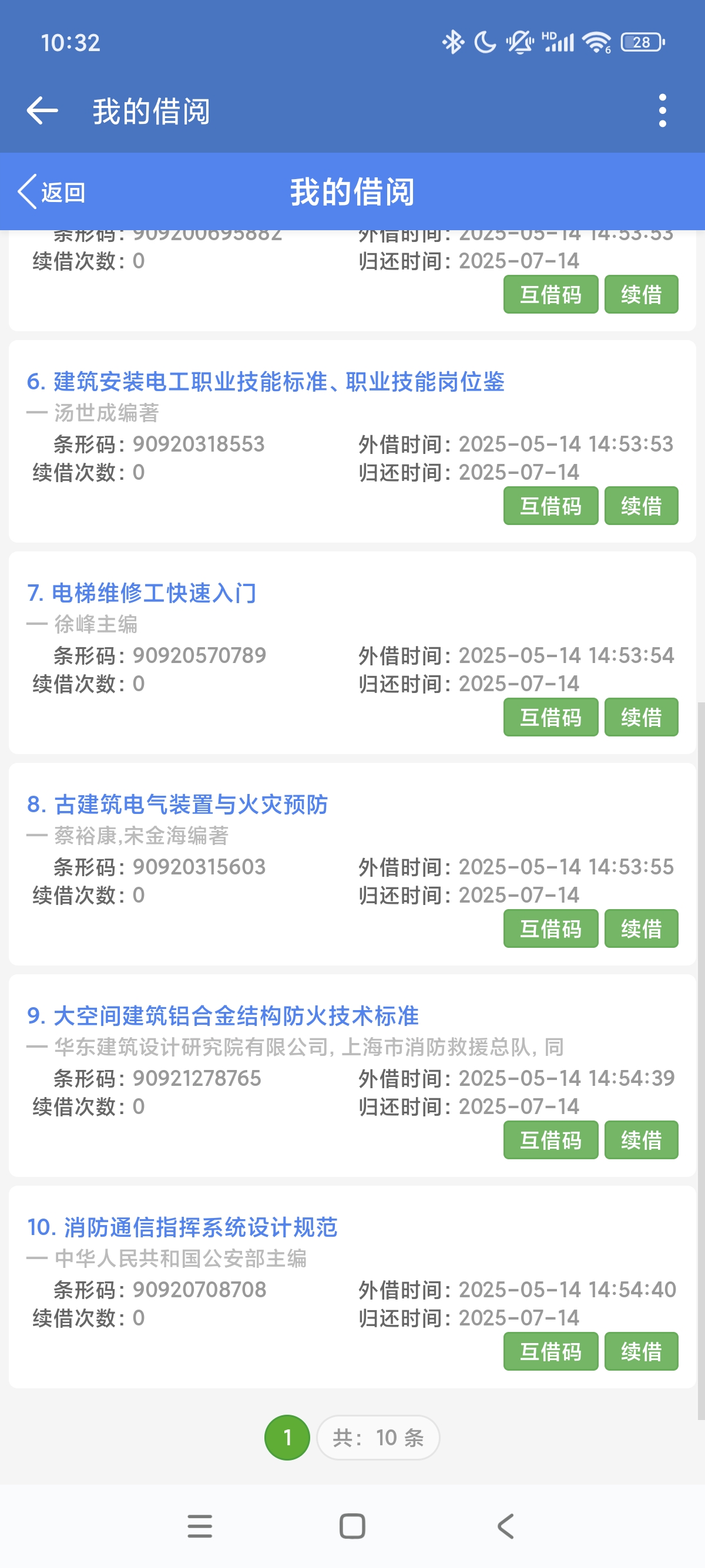Show 互借码 for 古建筑电气装置与火灾预防
The height and width of the screenshot is (1568, 705).
point(550,928)
